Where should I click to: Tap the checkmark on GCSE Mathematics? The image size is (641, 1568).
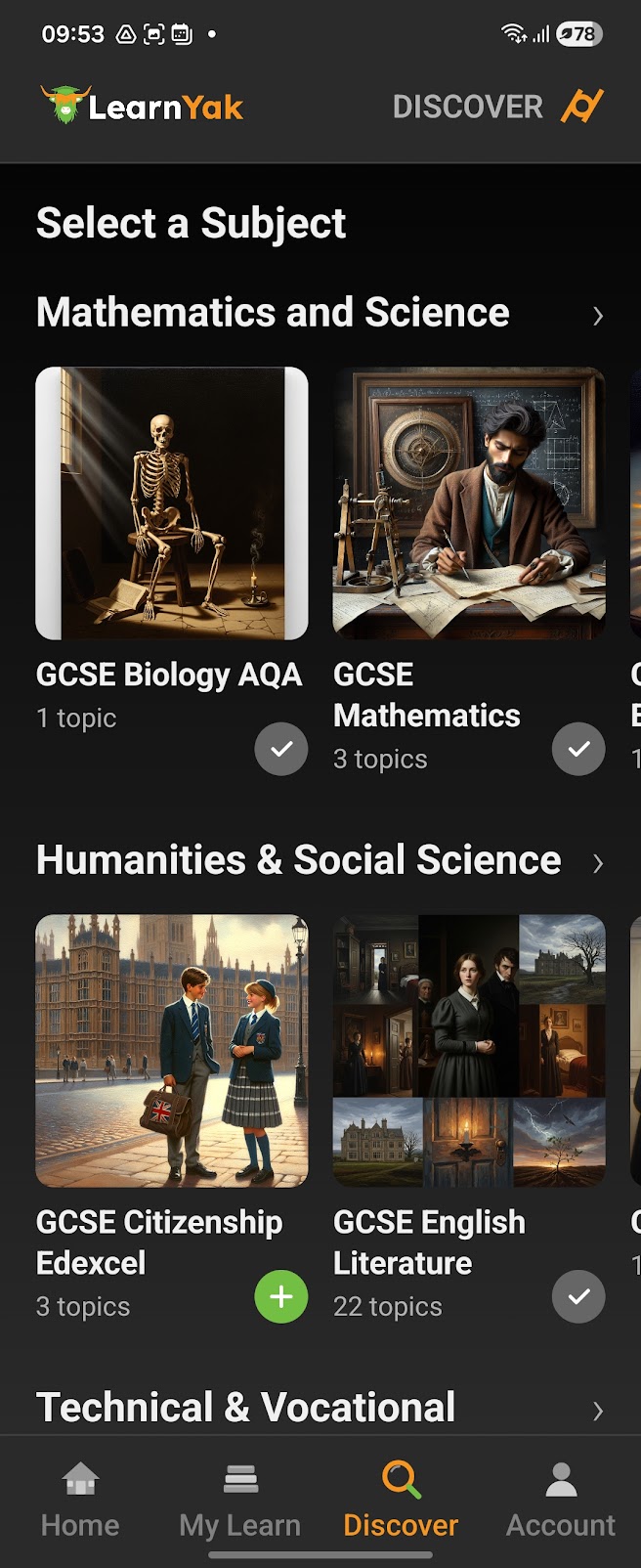[x=578, y=749]
